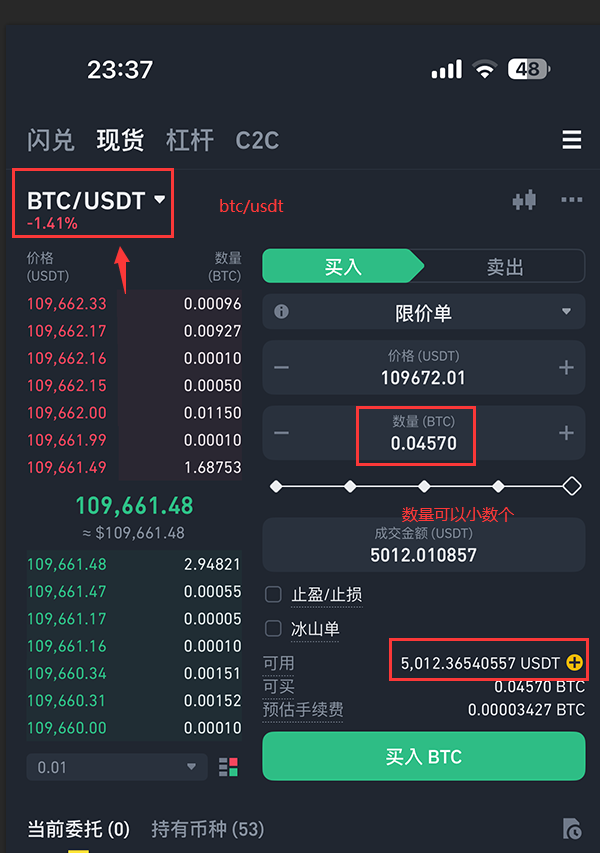Tap the yellow plus to deposit USDT

pyautogui.click(x=574, y=662)
